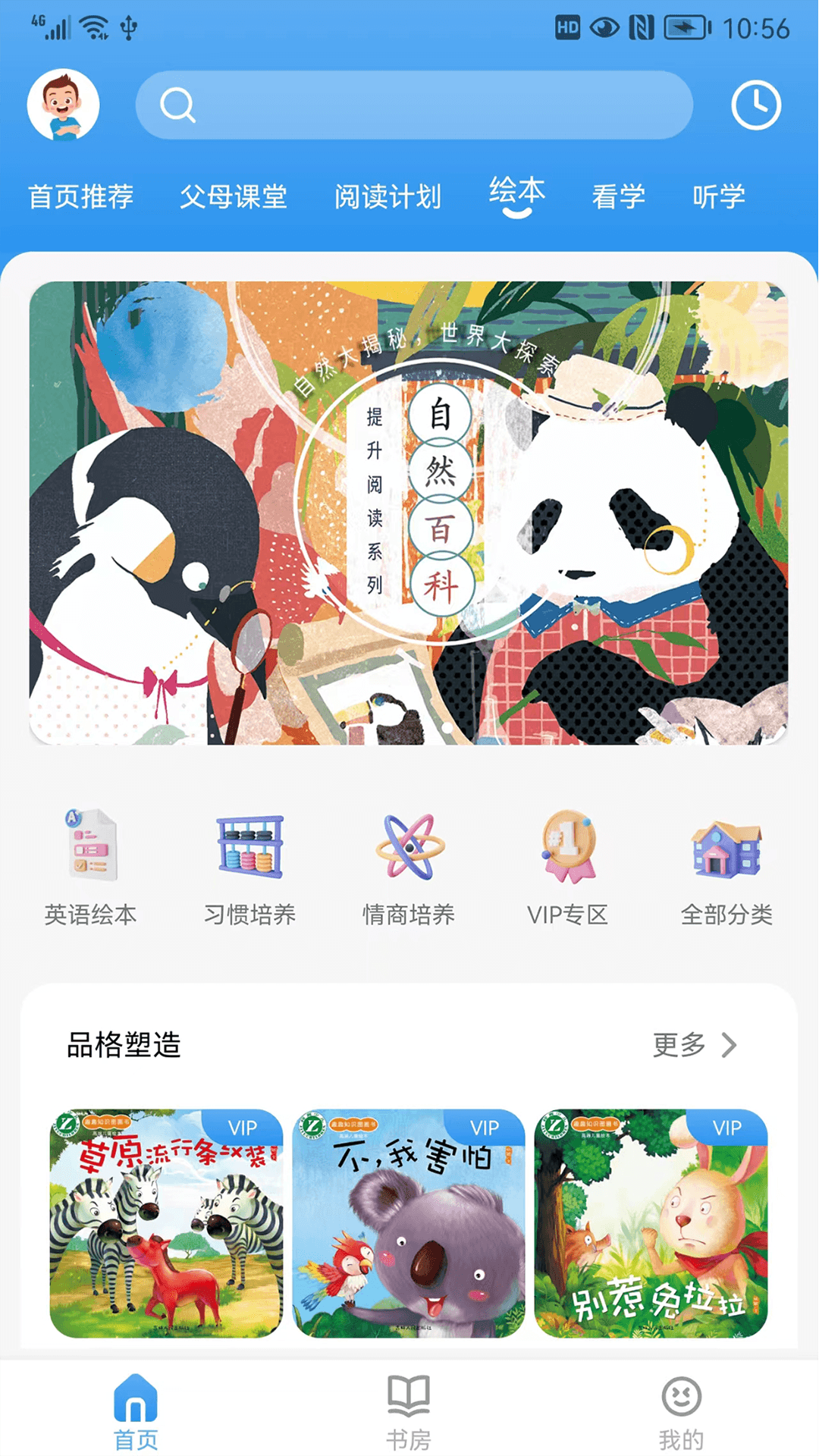Switch to the 阅读计划 tab

coord(388,196)
